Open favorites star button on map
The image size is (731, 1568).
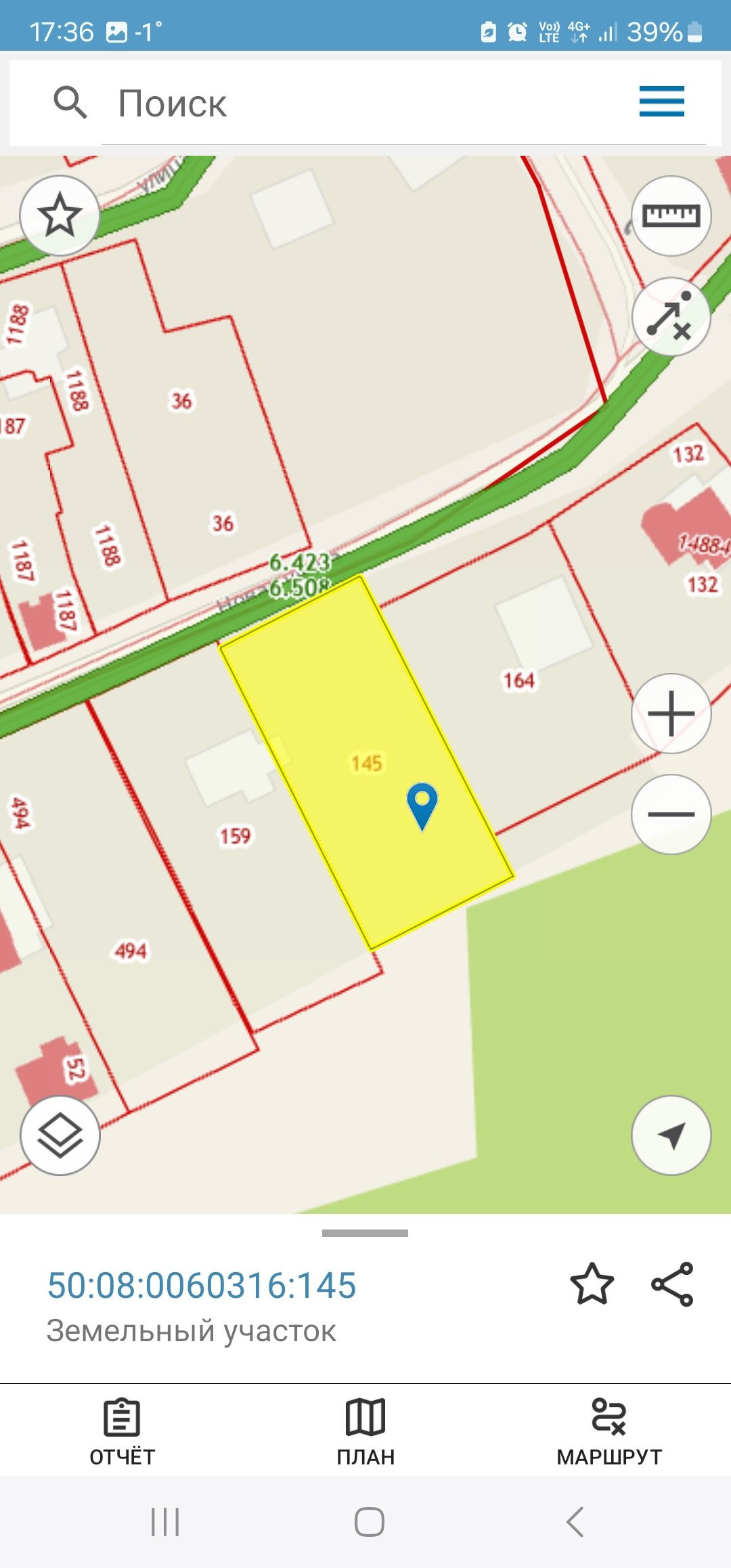[60, 215]
